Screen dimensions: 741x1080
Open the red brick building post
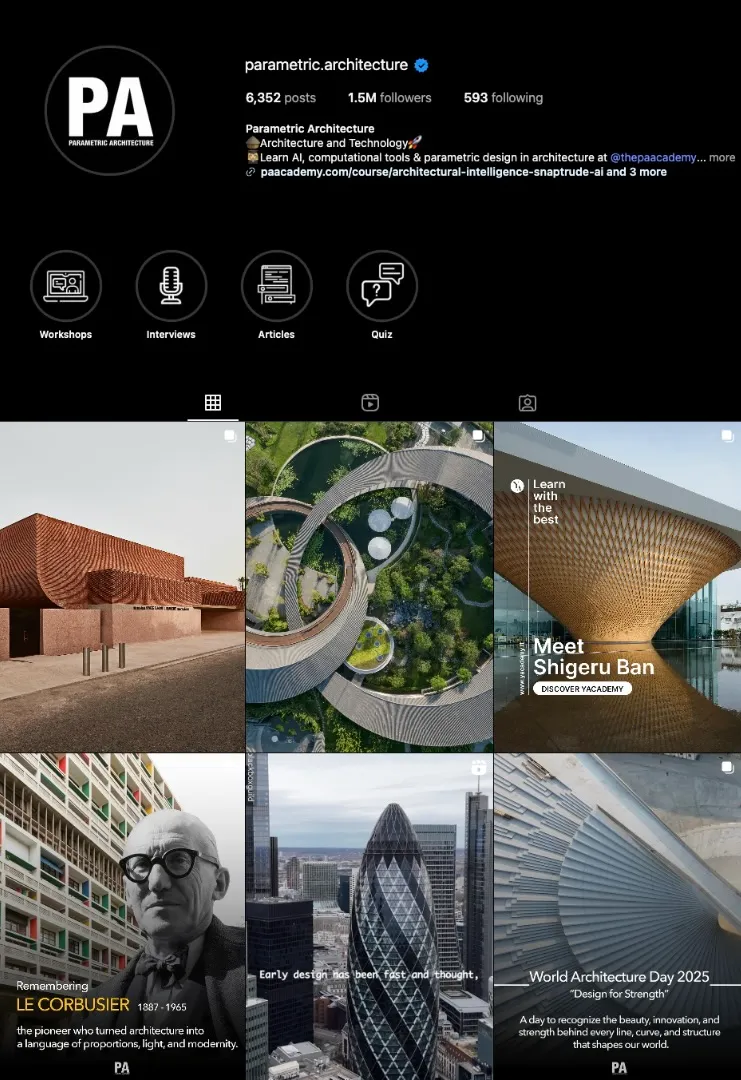click(x=122, y=586)
